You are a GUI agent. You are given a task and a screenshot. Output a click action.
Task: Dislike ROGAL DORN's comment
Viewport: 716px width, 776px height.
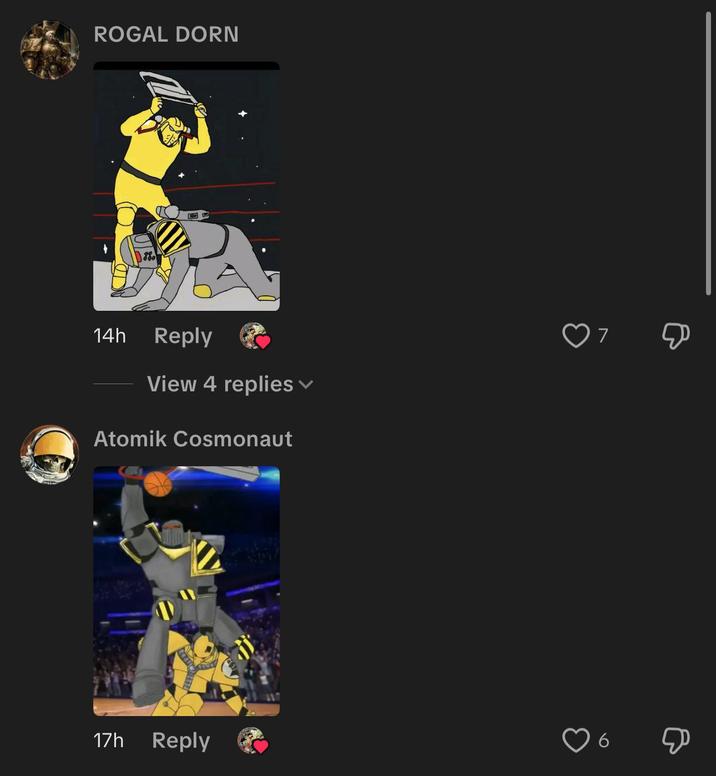[676, 336]
